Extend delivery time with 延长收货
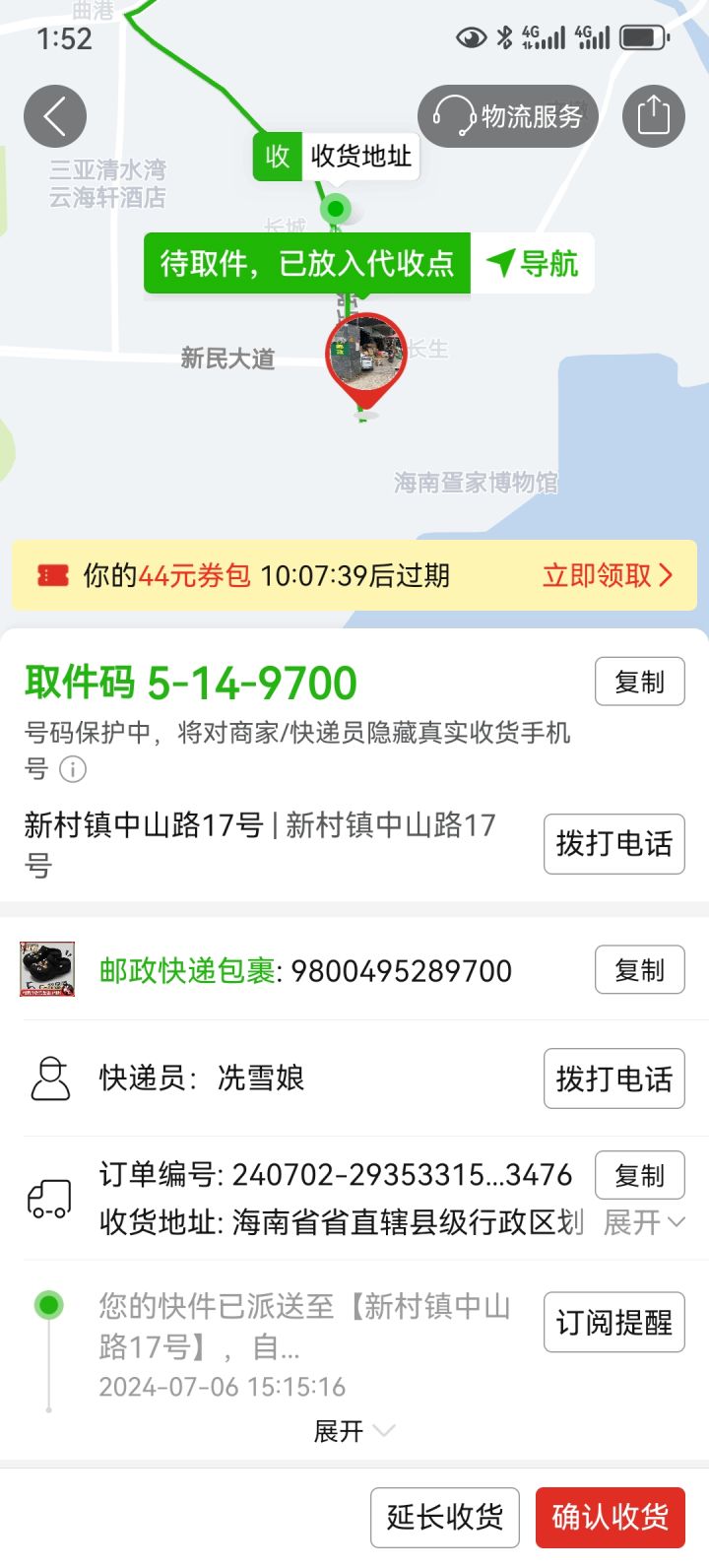This screenshot has height=1568, width=709. [x=444, y=1518]
